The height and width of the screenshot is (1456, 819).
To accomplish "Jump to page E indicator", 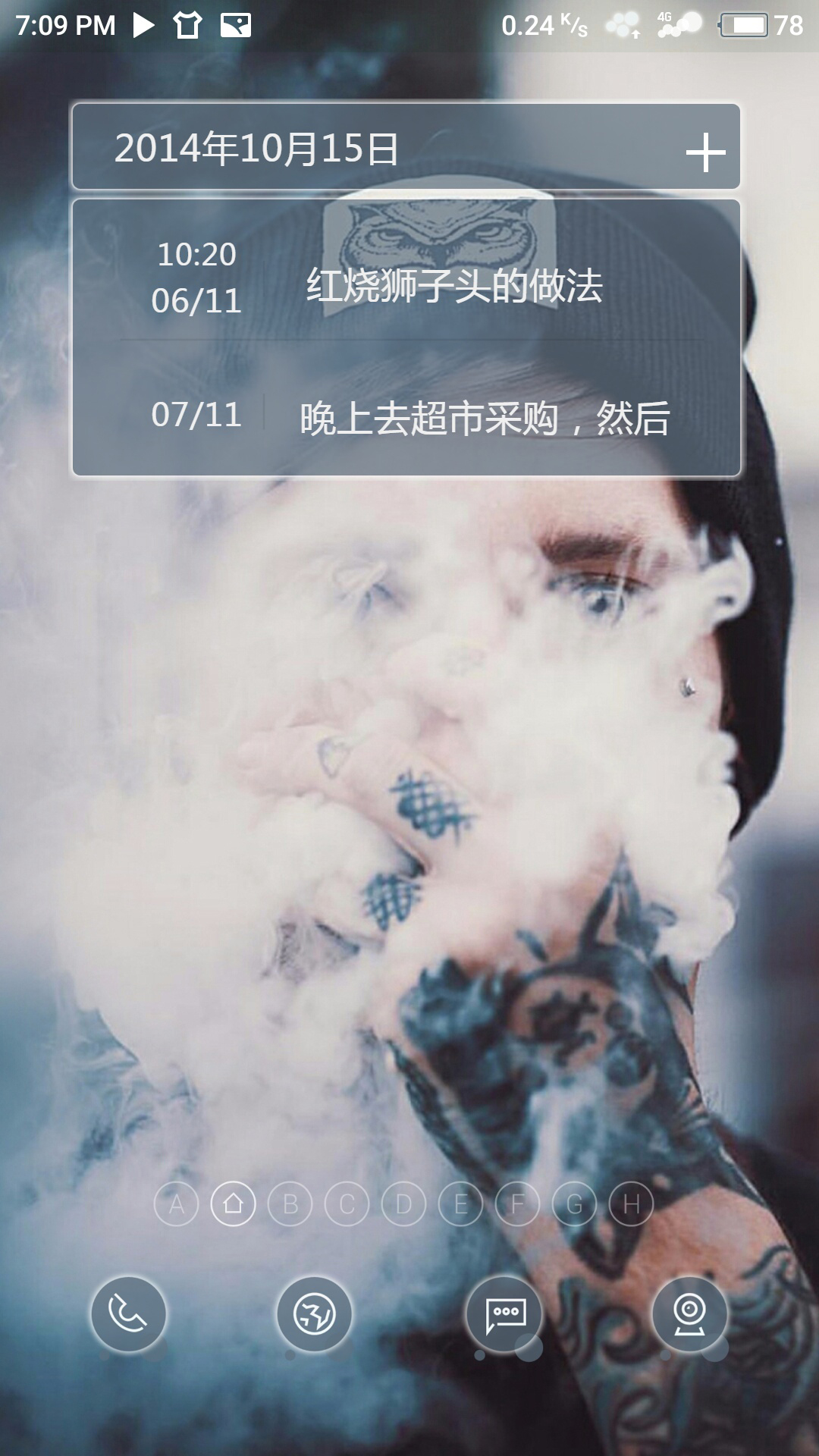I will [x=461, y=1203].
